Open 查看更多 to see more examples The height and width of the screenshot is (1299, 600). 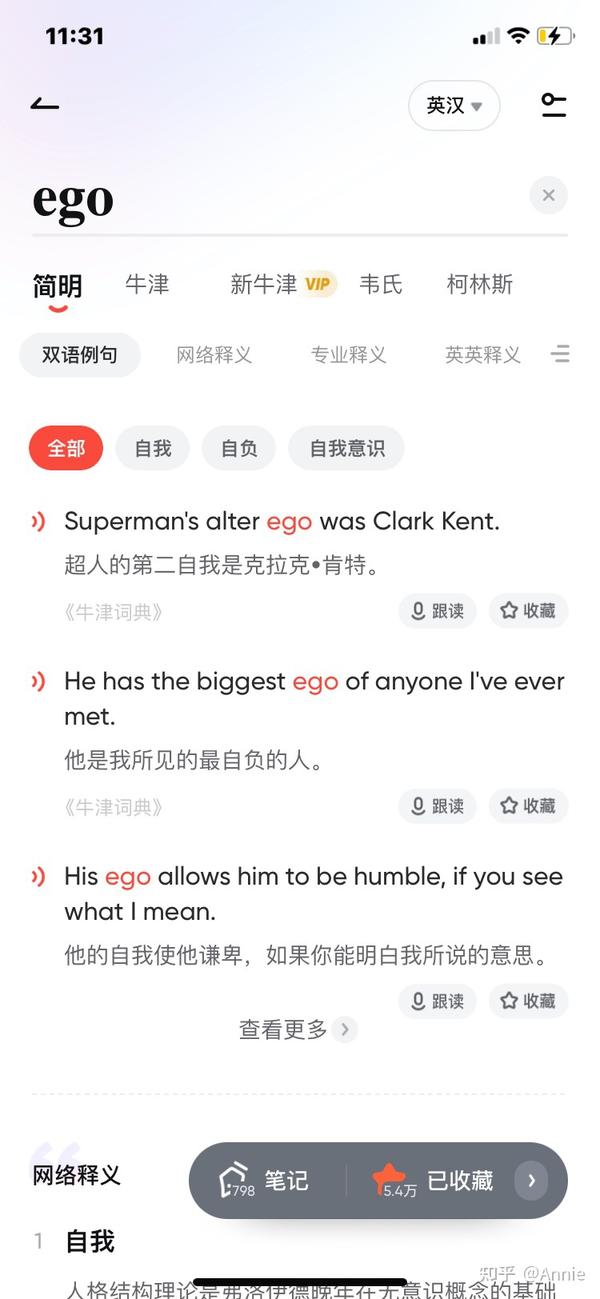pyautogui.click(x=297, y=1029)
